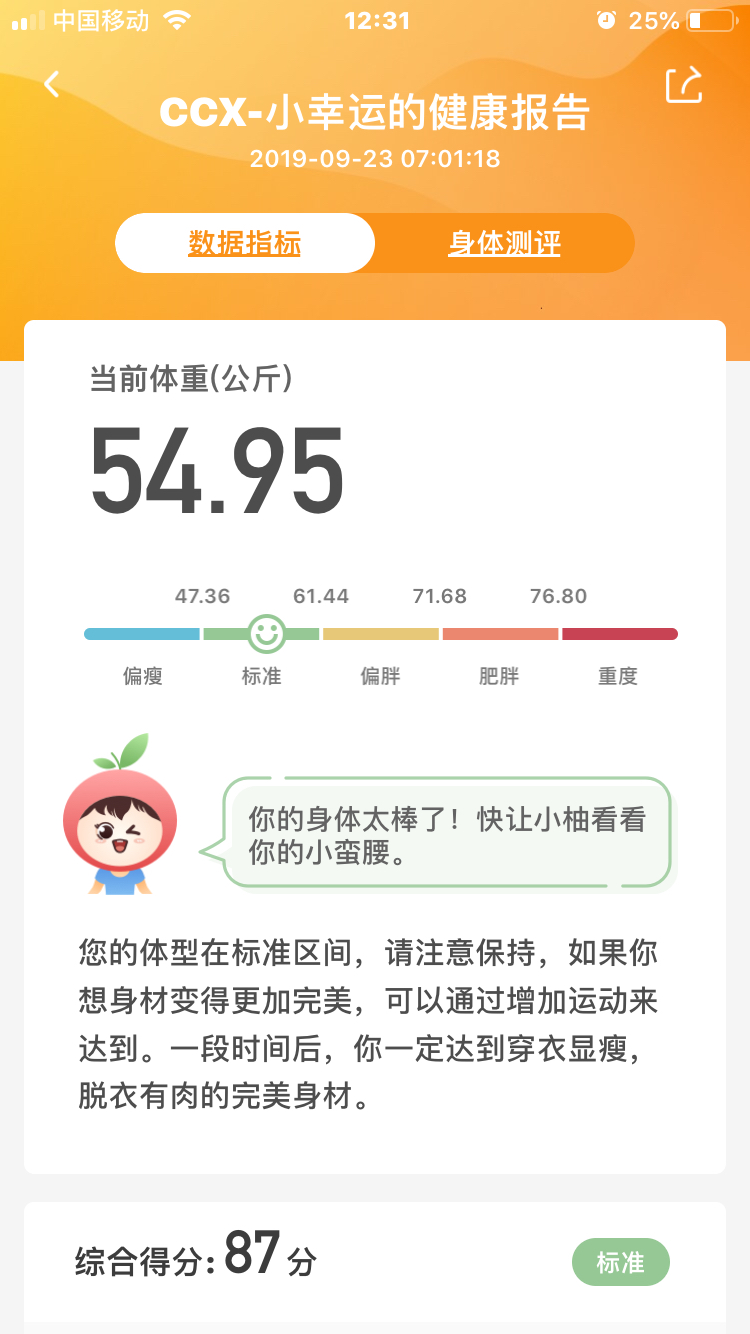
Task: Go back using the top-left arrow
Action: [52, 85]
